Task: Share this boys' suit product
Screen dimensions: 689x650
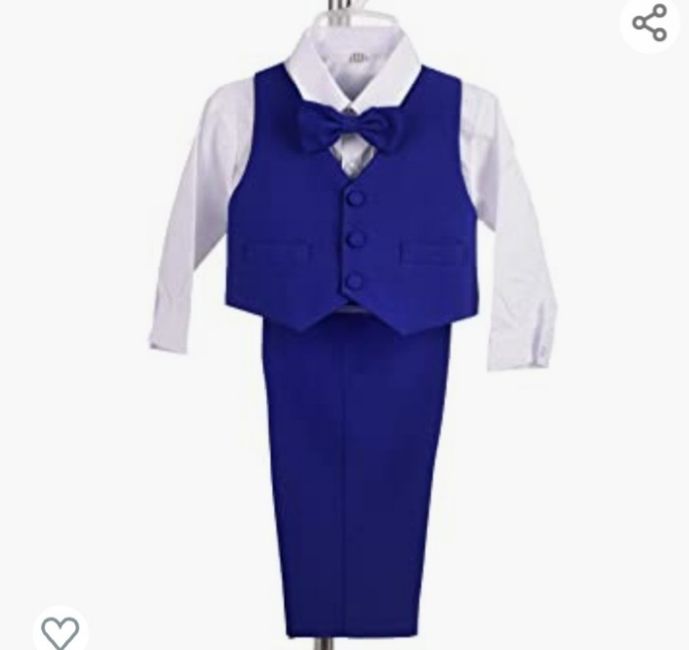Action: tap(649, 23)
